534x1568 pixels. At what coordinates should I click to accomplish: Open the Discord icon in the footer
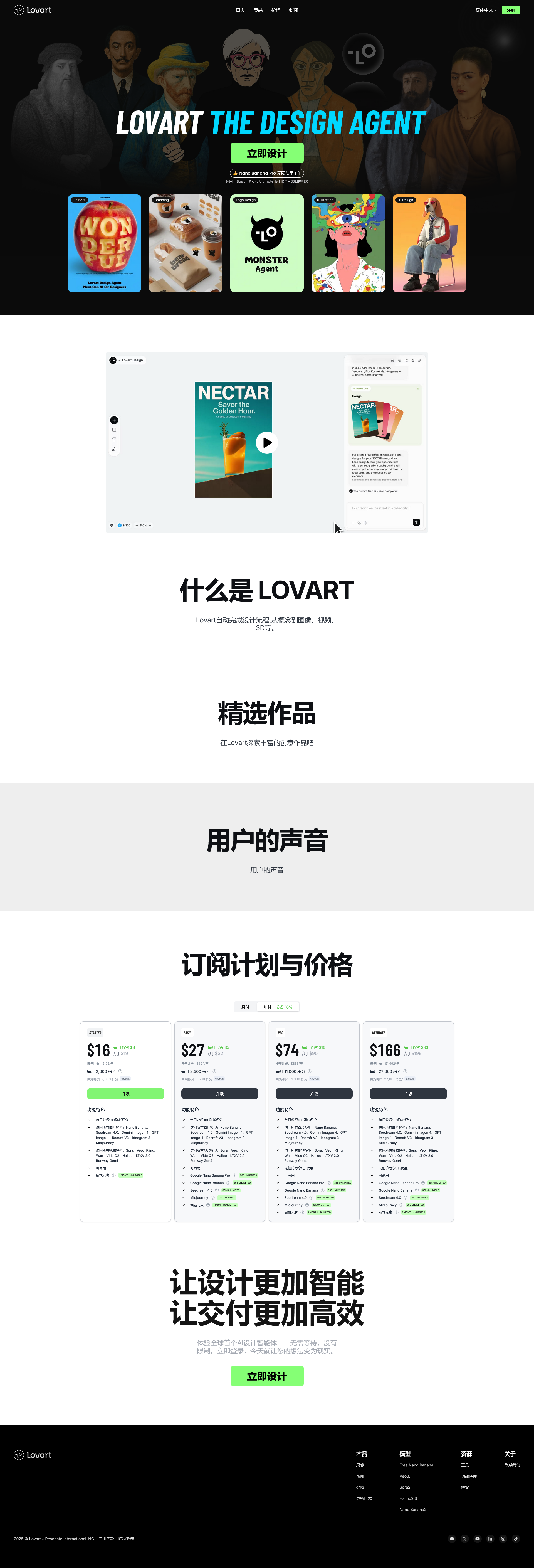tap(452, 1539)
